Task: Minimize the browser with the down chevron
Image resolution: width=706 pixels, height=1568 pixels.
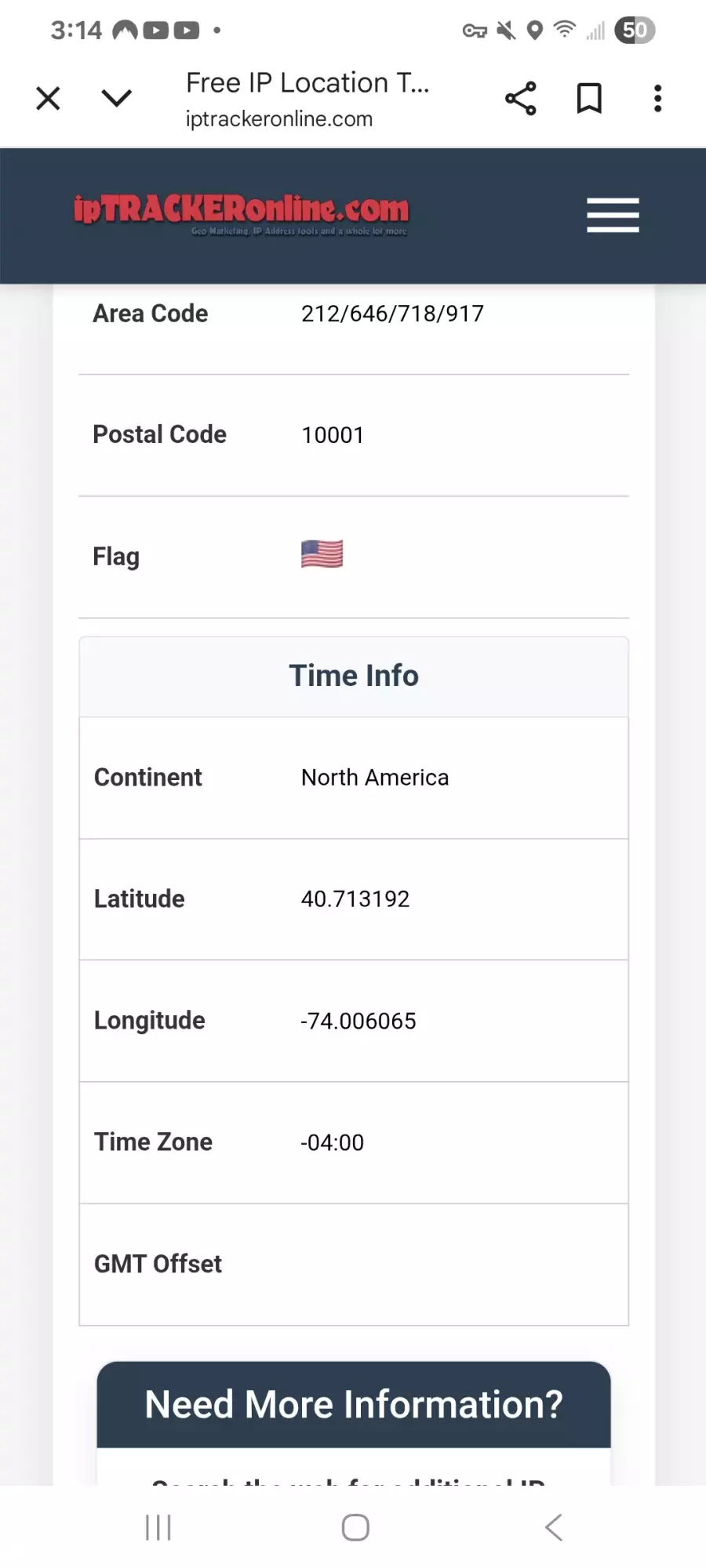Action: pos(117,98)
